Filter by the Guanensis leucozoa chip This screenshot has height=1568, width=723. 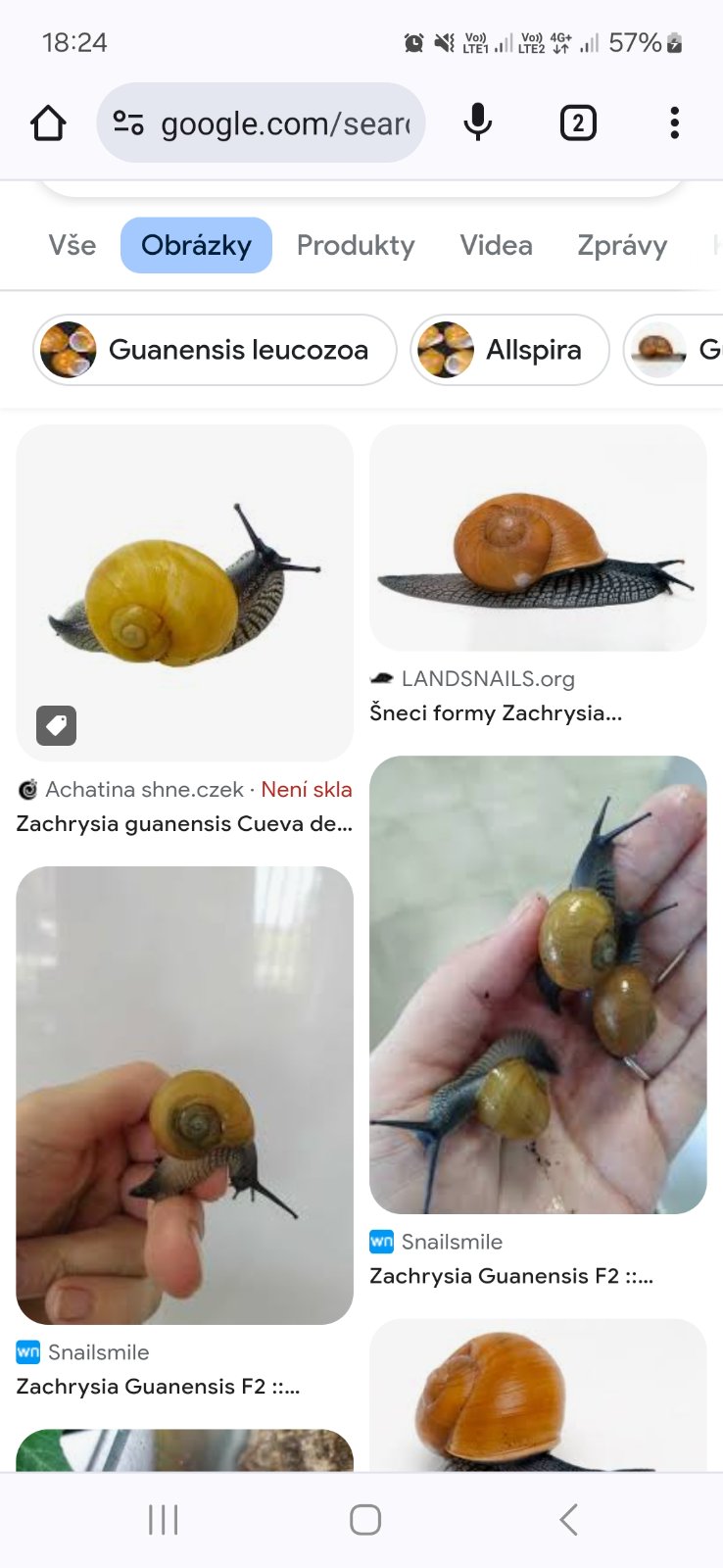click(x=216, y=350)
